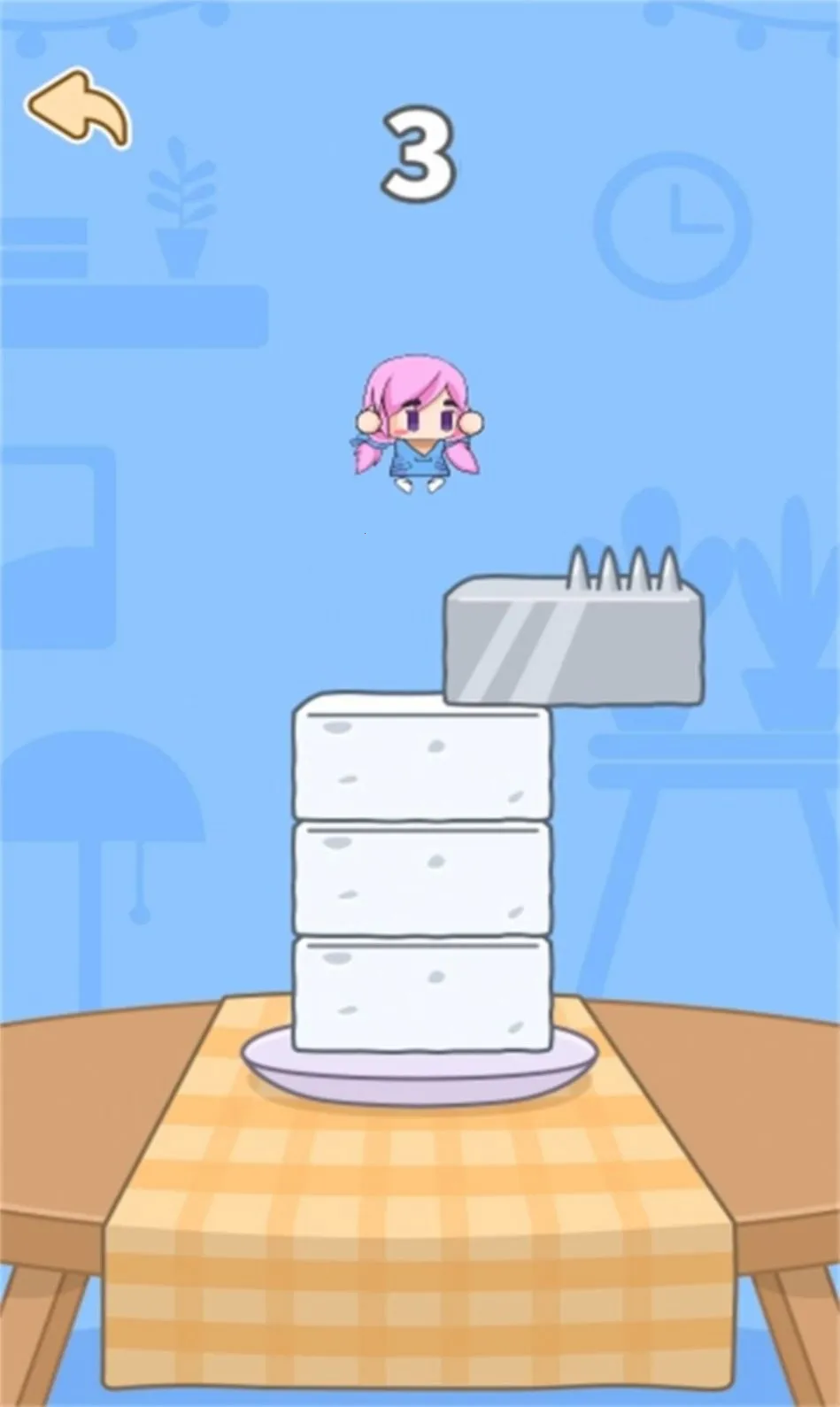Tap the back arrow icon
The width and height of the screenshot is (840, 1407).
(78, 109)
